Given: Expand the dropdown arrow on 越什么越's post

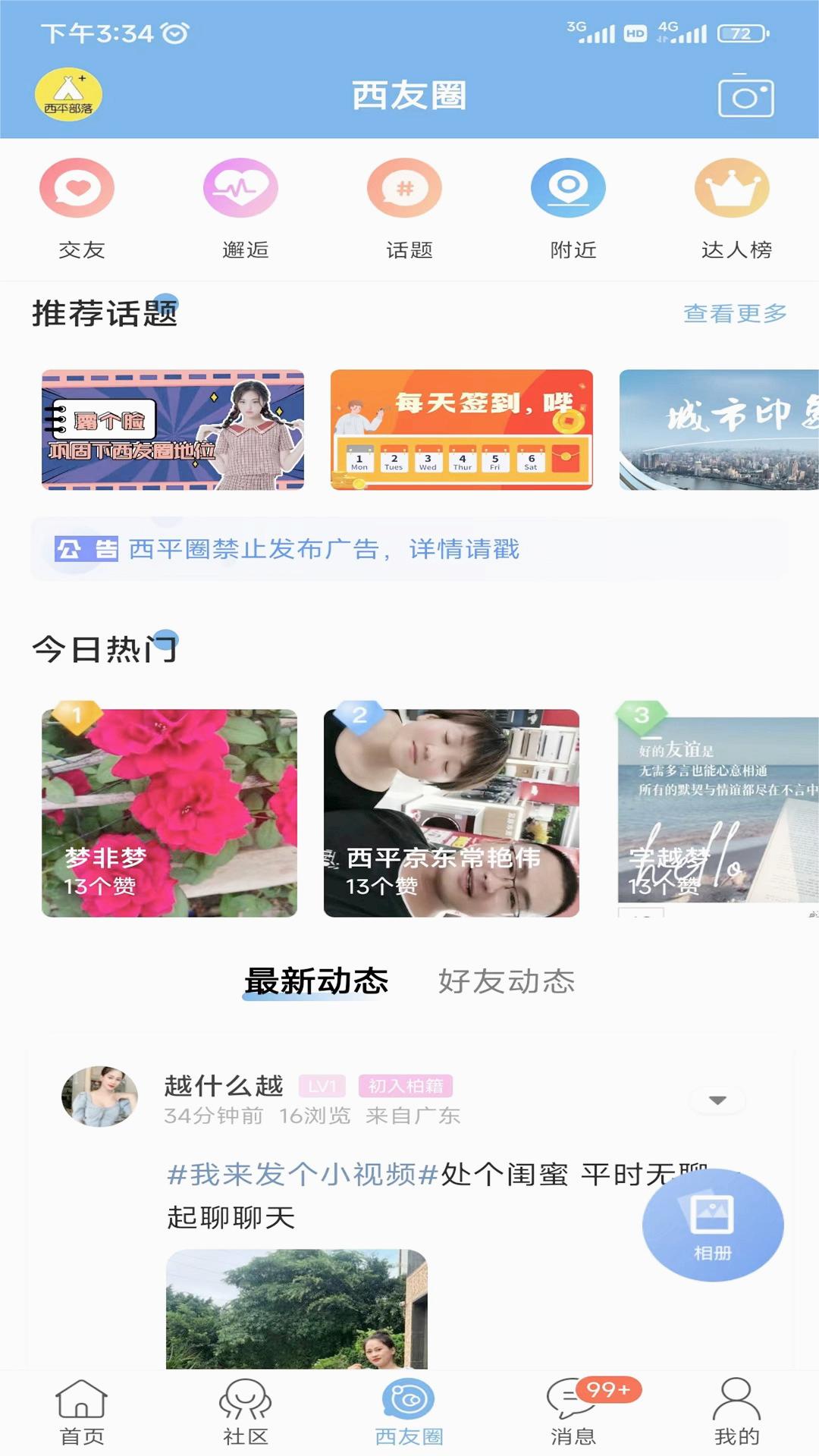Looking at the screenshot, I should pos(717,1100).
